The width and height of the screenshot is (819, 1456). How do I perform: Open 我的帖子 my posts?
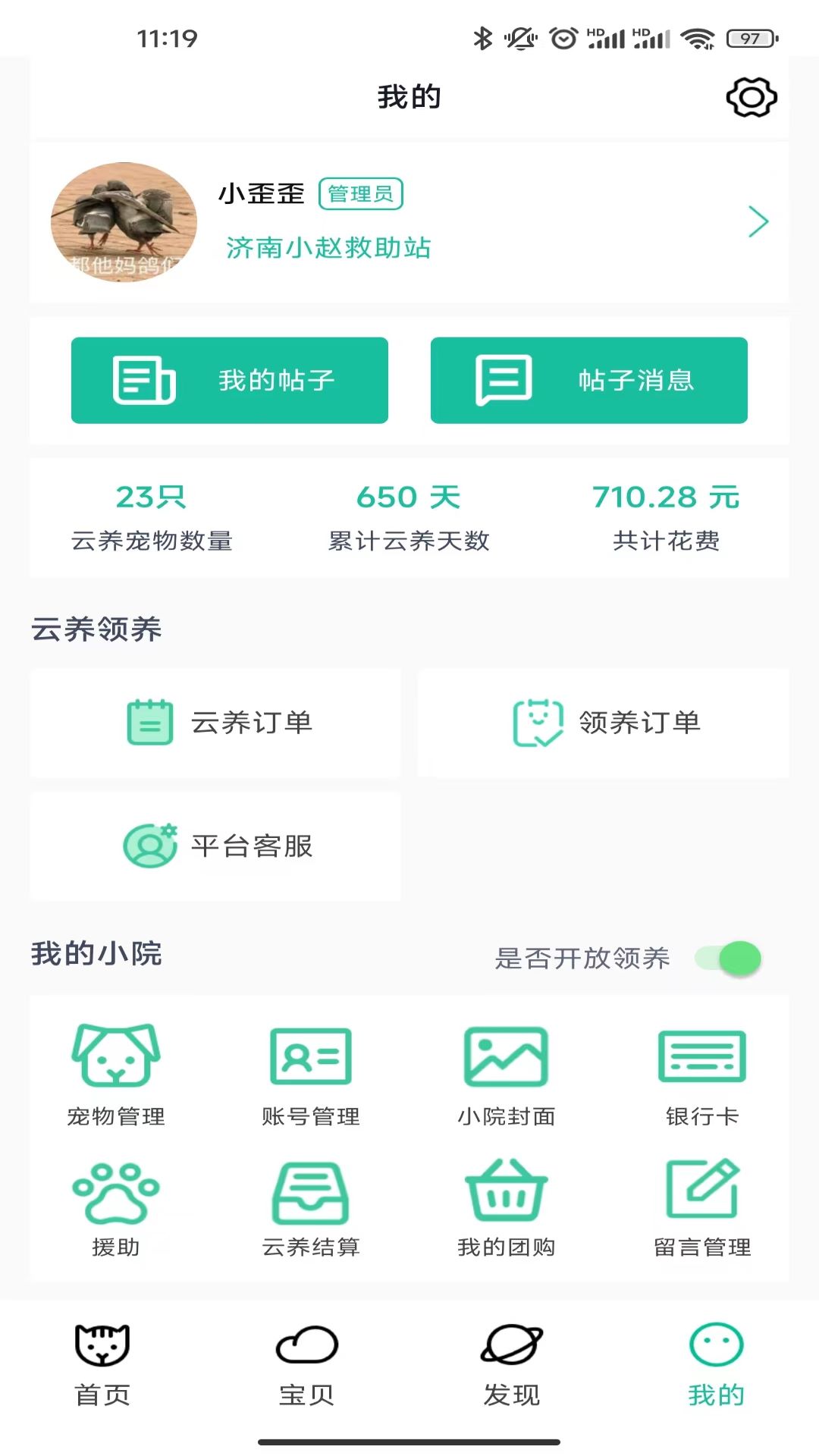click(229, 380)
